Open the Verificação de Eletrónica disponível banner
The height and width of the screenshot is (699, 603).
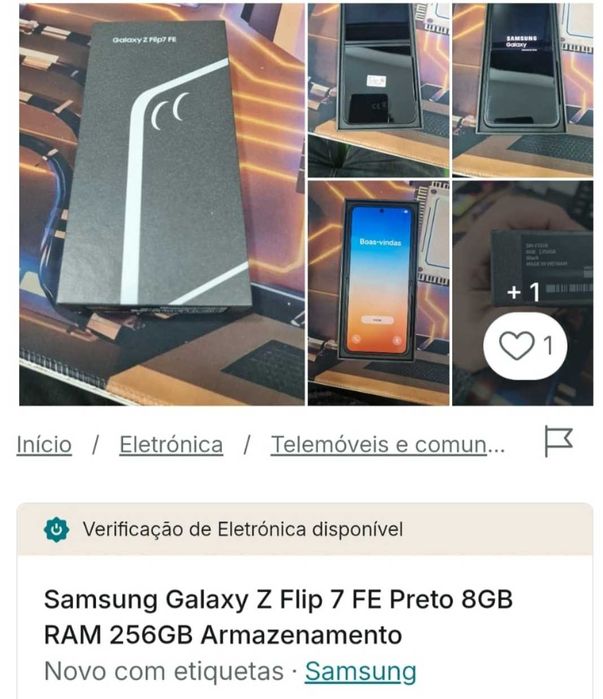[x=243, y=529]
